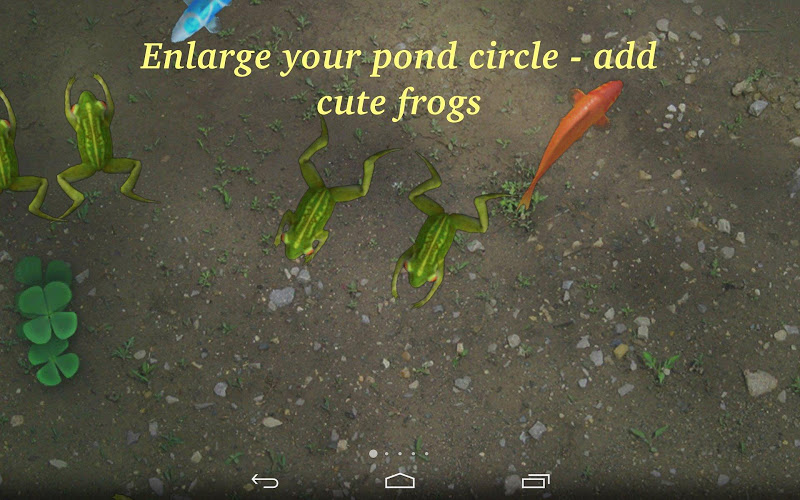Open the recent apps view
The height and width of the screenshot is (500, 800).
[536, 481]
